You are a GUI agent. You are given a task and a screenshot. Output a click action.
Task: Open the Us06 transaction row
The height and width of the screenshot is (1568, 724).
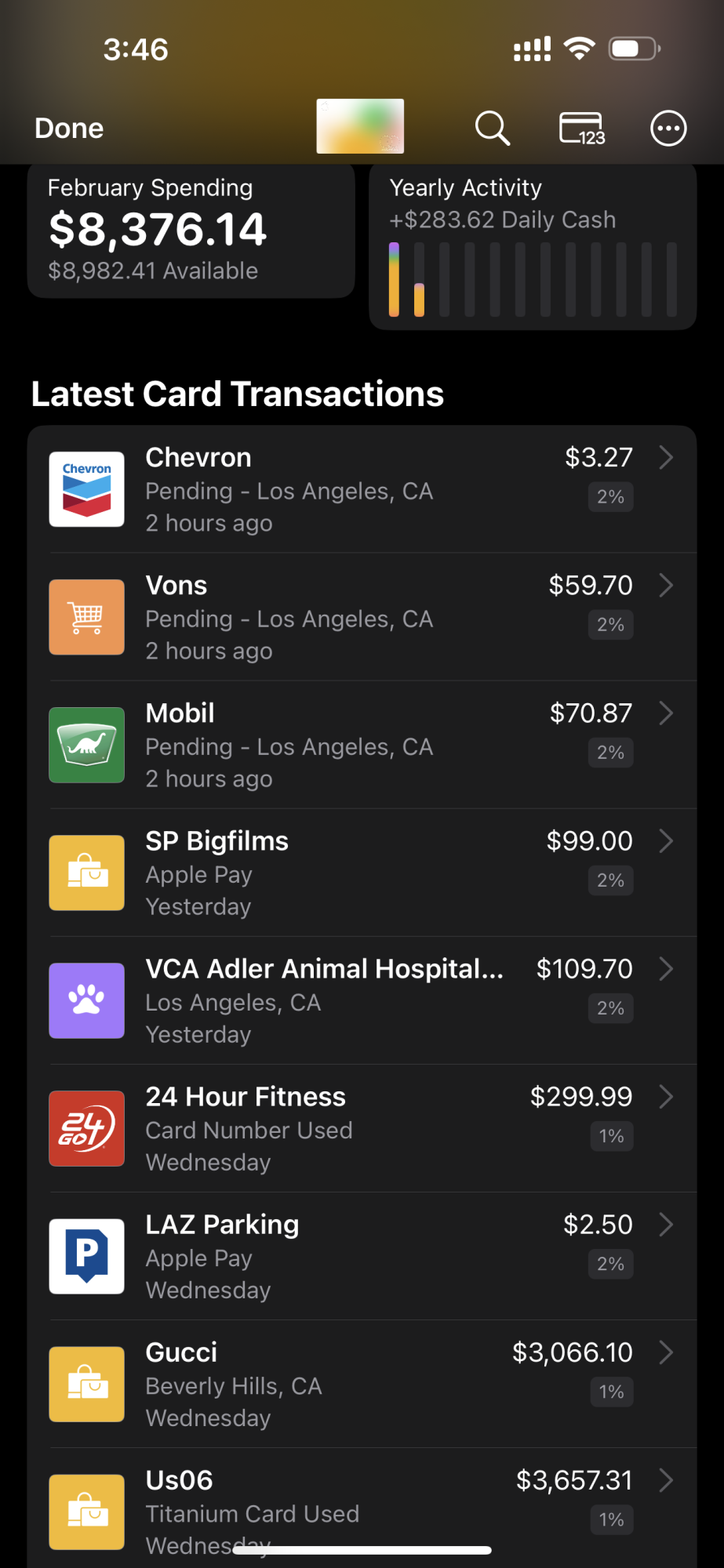362,1508
